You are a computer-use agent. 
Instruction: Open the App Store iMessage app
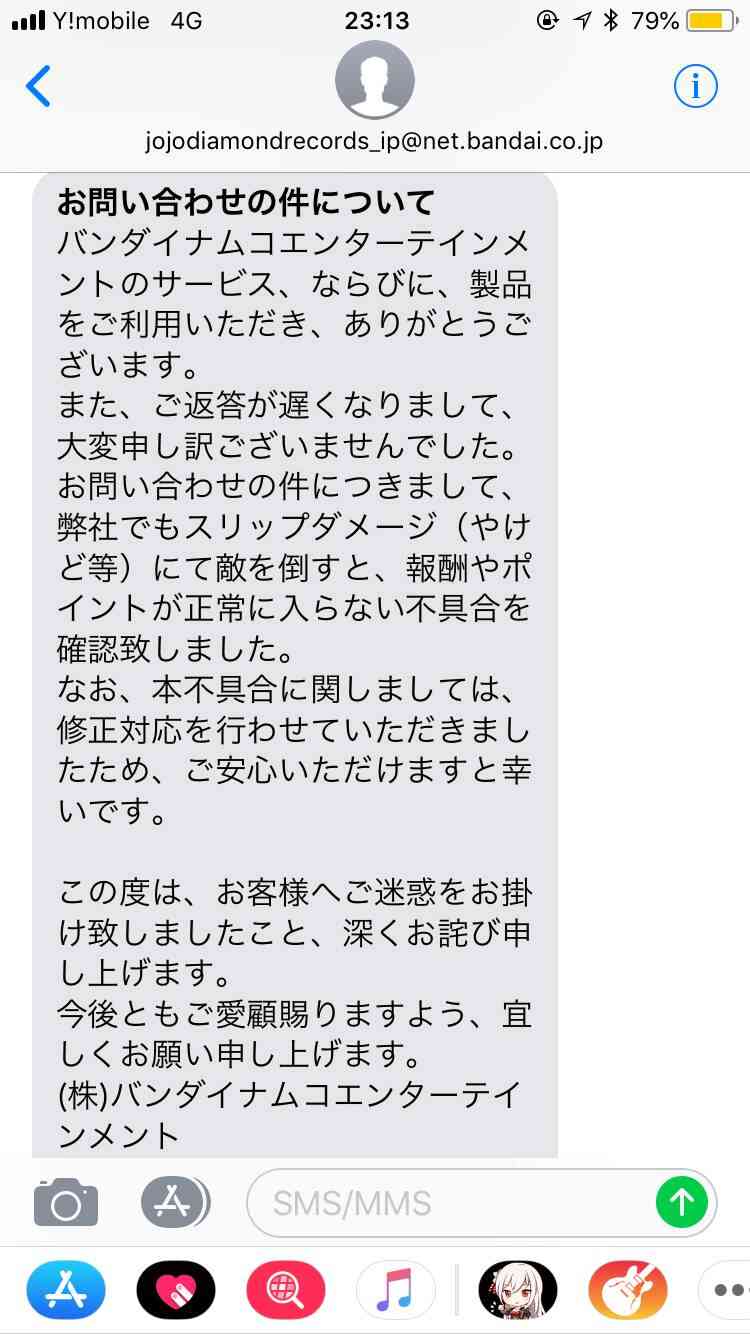pos(66,1290)
